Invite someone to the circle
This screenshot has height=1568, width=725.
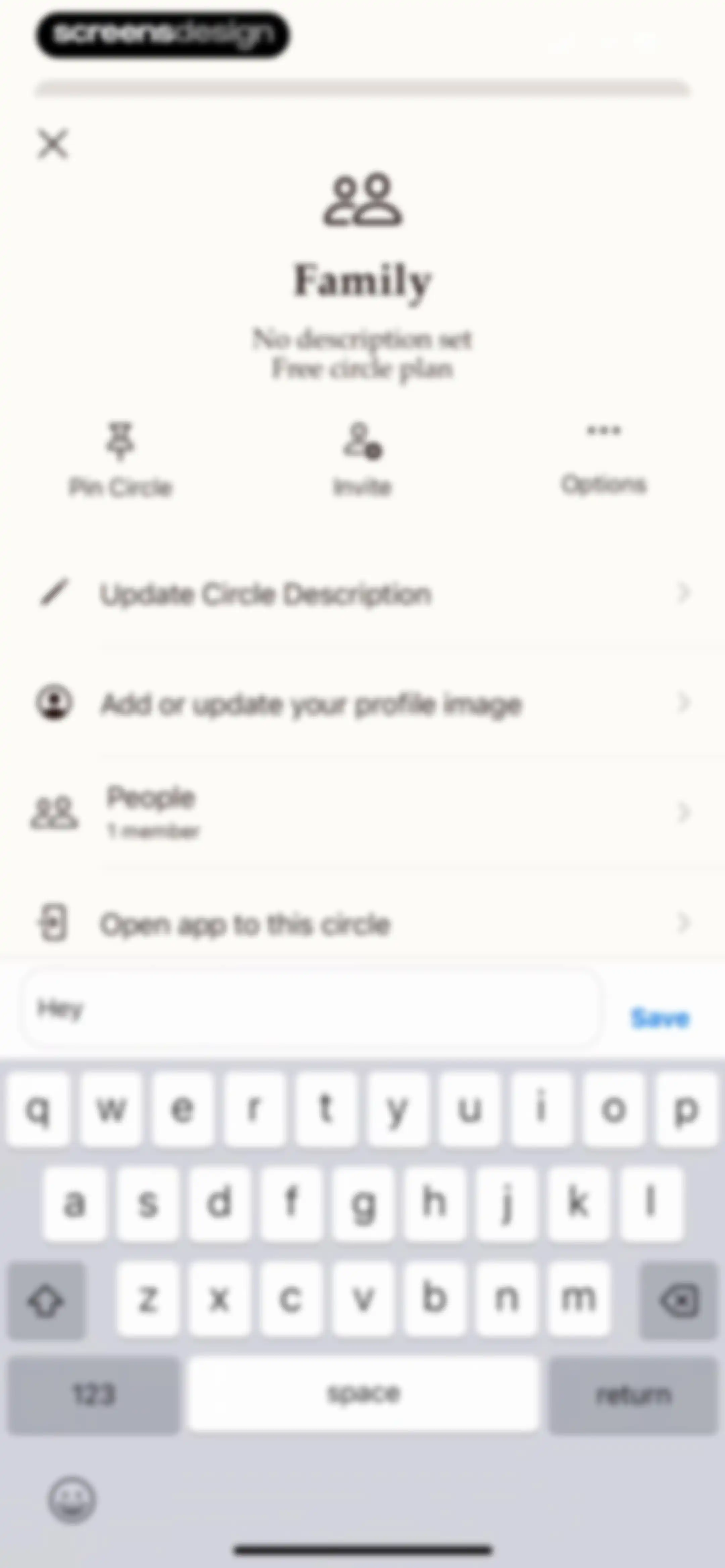[x=362, y=460]
